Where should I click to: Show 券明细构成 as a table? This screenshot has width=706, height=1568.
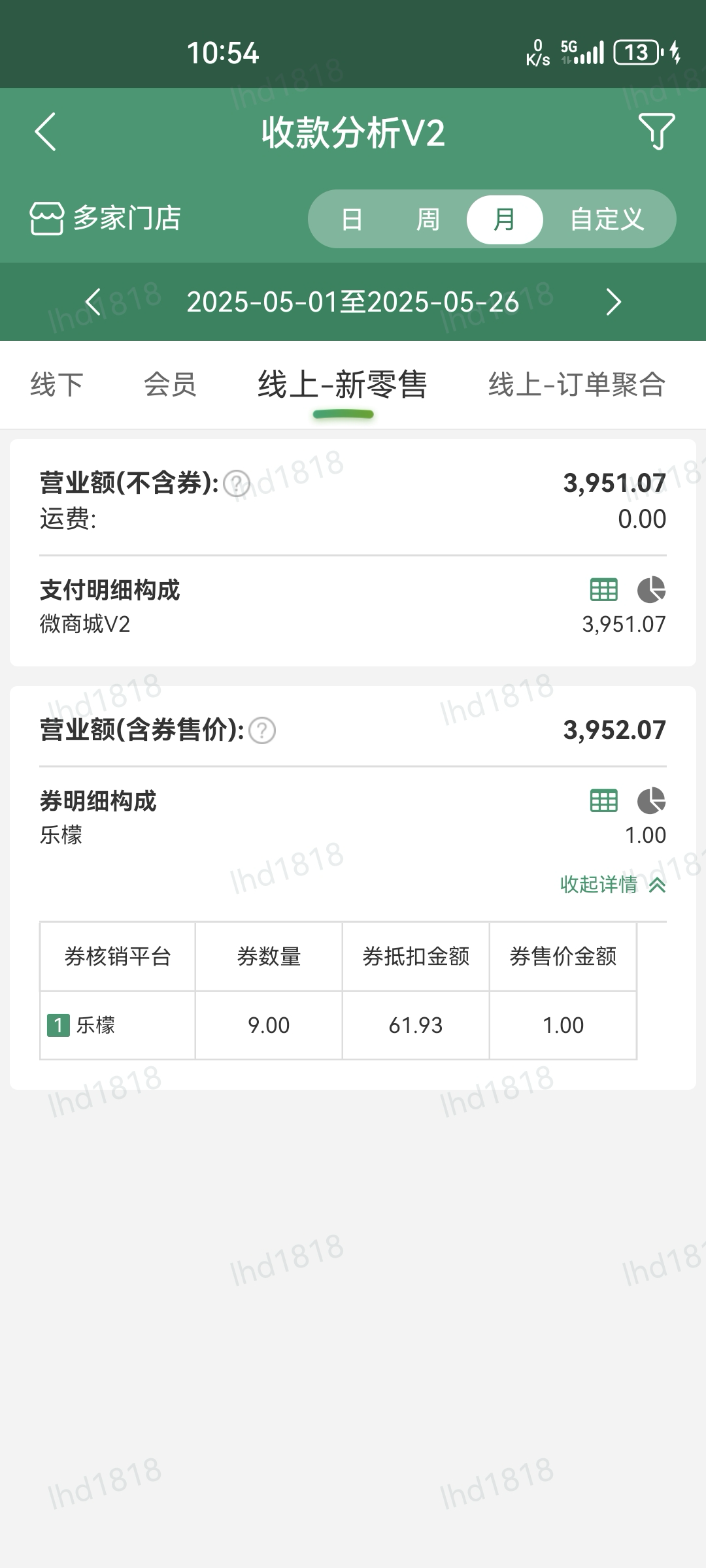pos(603,800)
